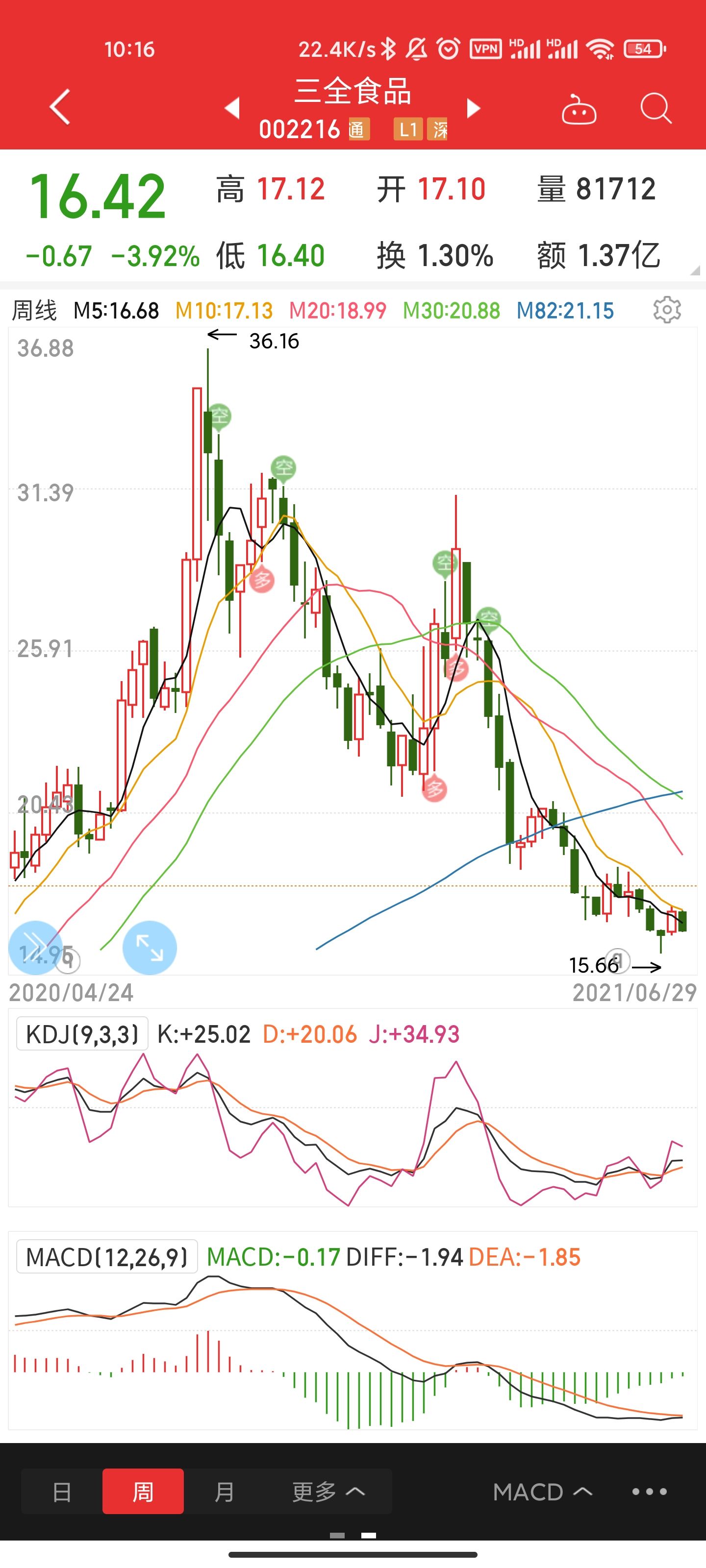Expand quote details triangle
Screen dimensions: 706x1568
pos(694,271)
